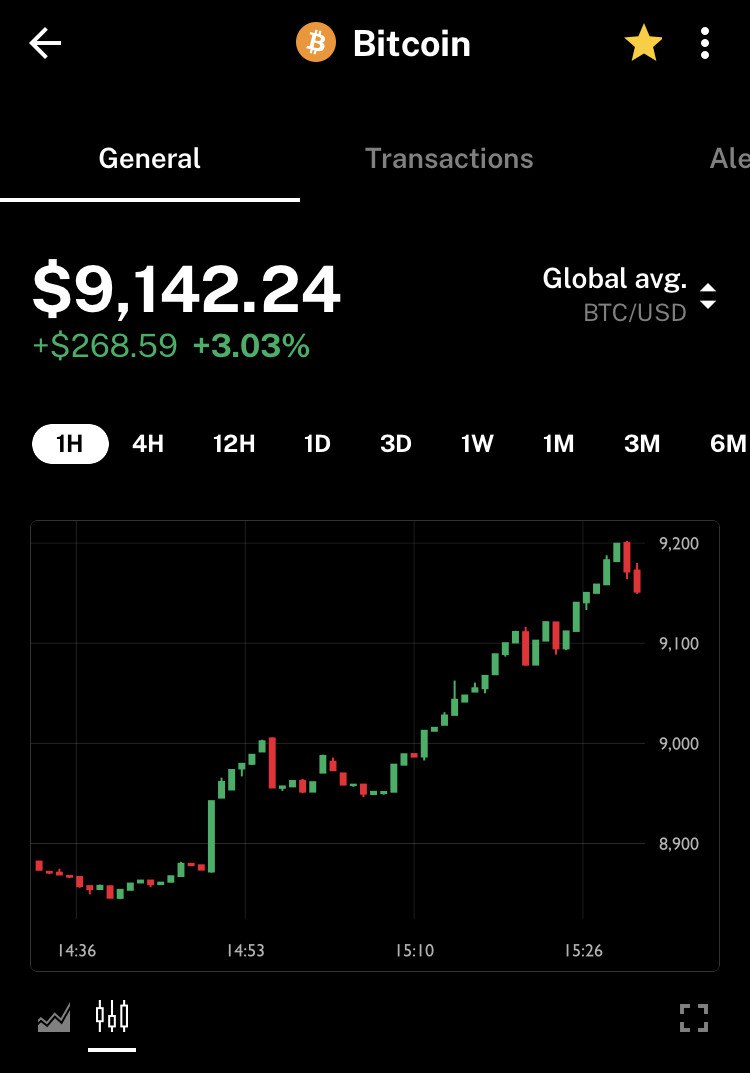Viewport: 750px width, 1073px height.
Task: Open the three-dot overflow menu
Action: tap(705, 43)
